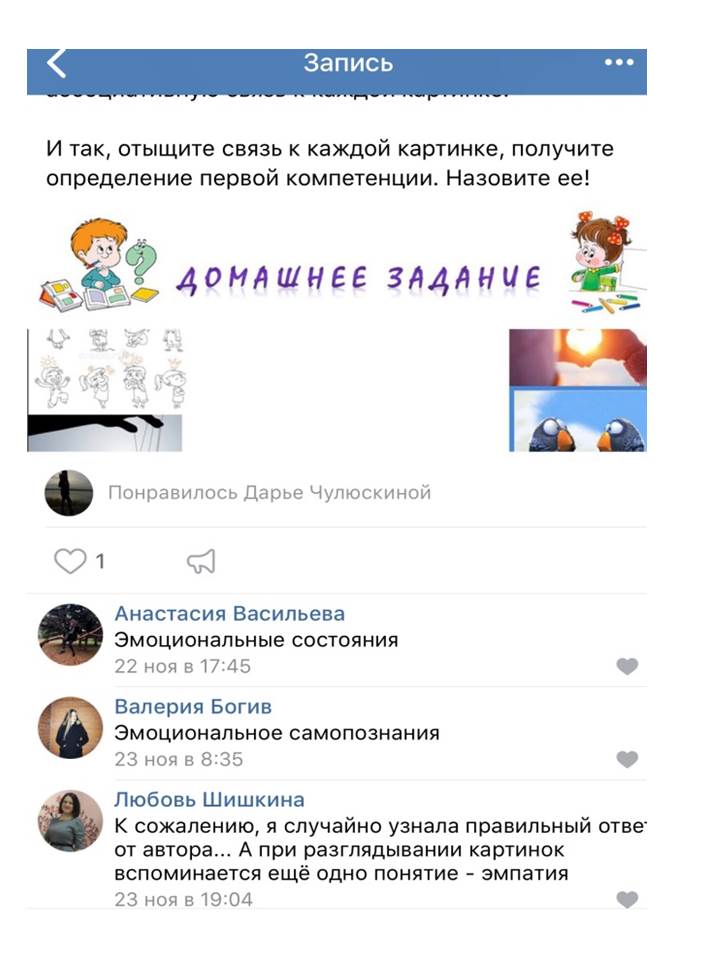Viewport: 720px width, 960px height.
Task: Like Анастасия Васильева's comment
Action: [627, 666]
